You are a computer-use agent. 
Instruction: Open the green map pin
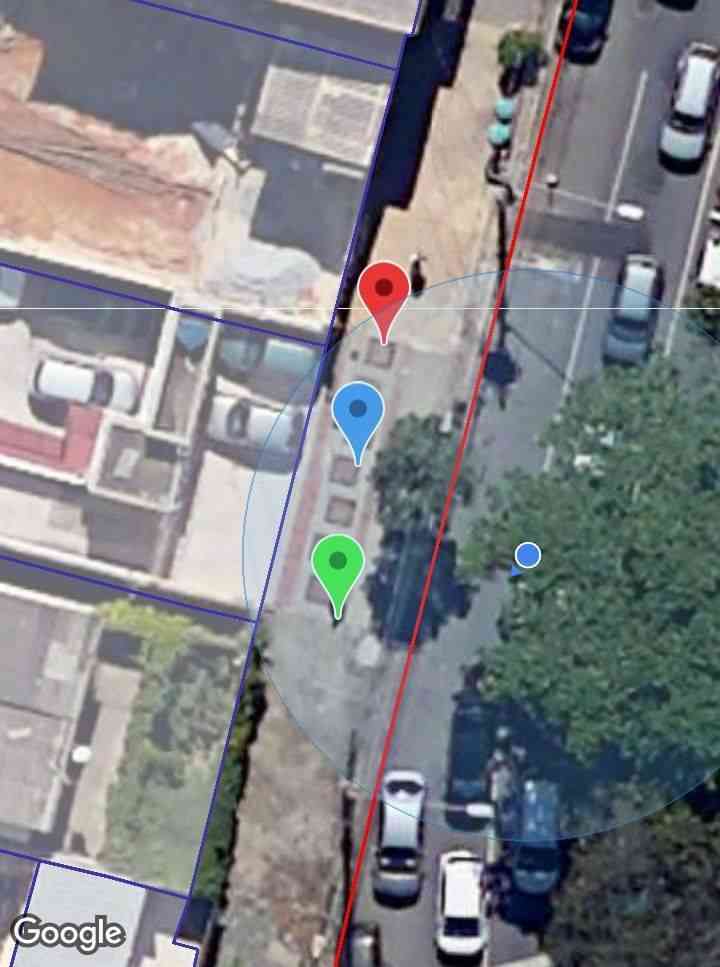coord(338,565)
